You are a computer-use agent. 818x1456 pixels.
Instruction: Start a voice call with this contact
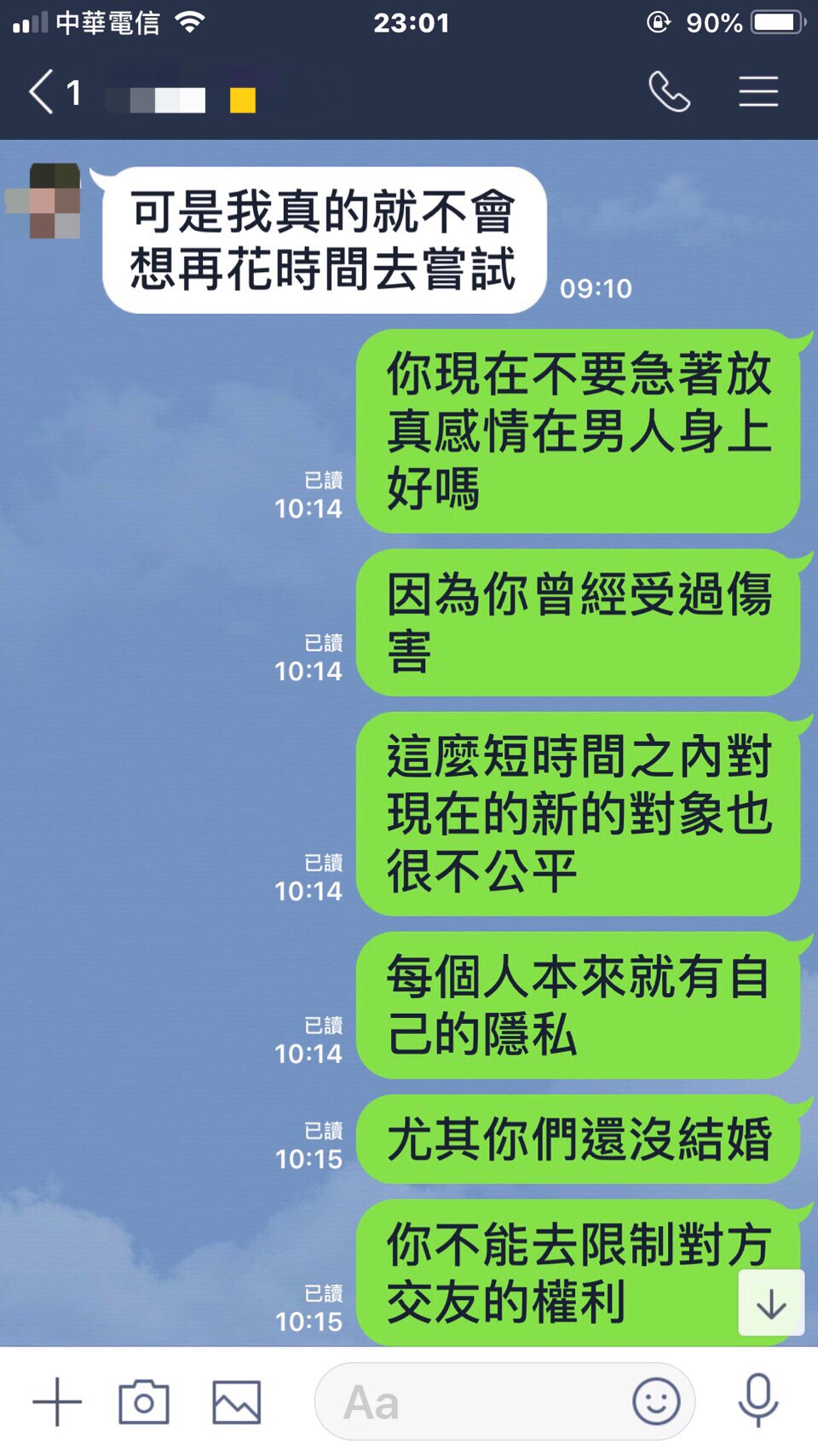pos(669,91)
